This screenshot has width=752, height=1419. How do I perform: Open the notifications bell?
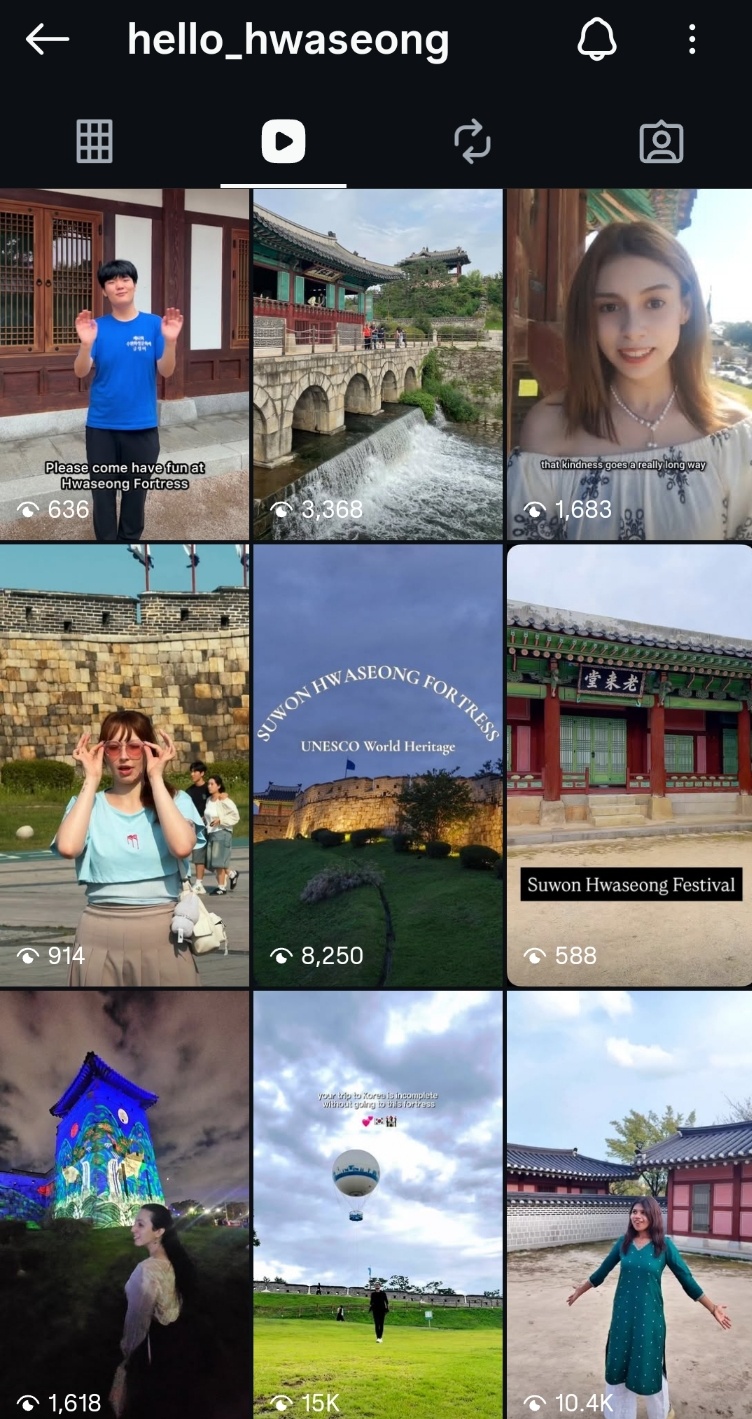(x=597, y=40)
